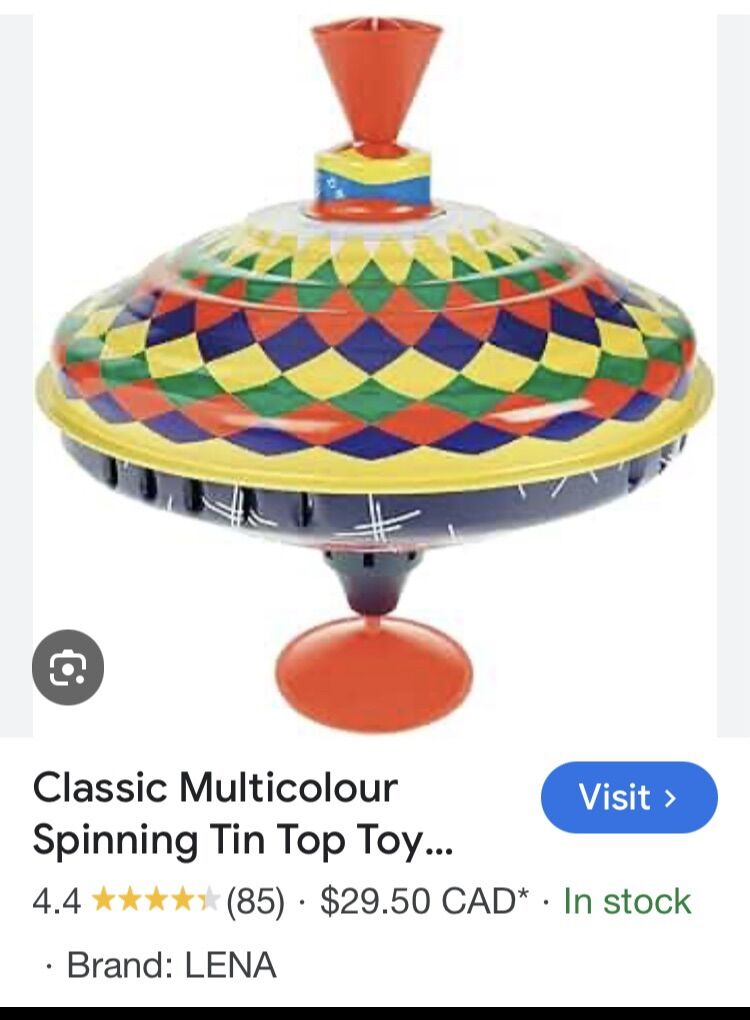Tap the Visit button
The height and width of the screenshot is (1020, 750).
(629, 797)
